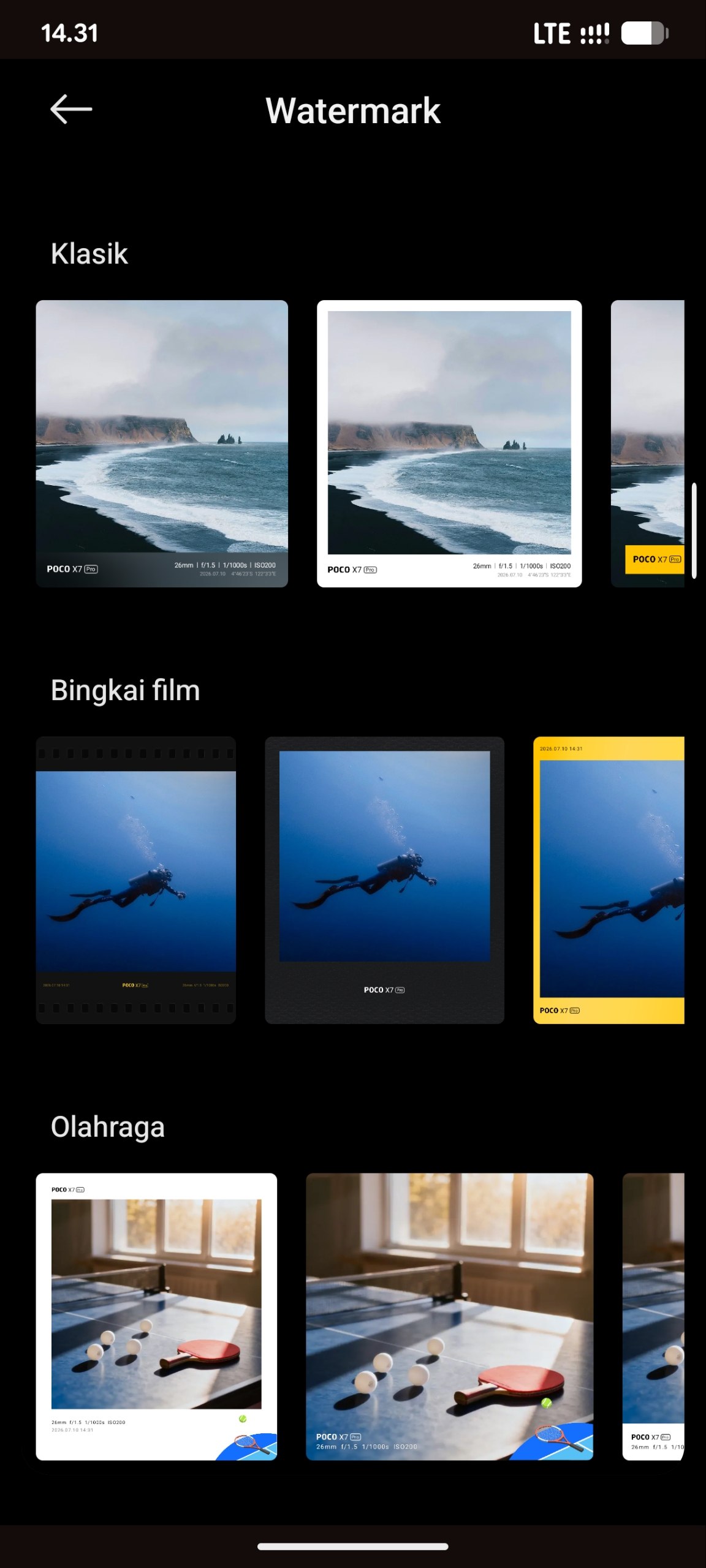Select the first Klasik watermark with dark bar
706x1568 pixels.
pos(162,443)
